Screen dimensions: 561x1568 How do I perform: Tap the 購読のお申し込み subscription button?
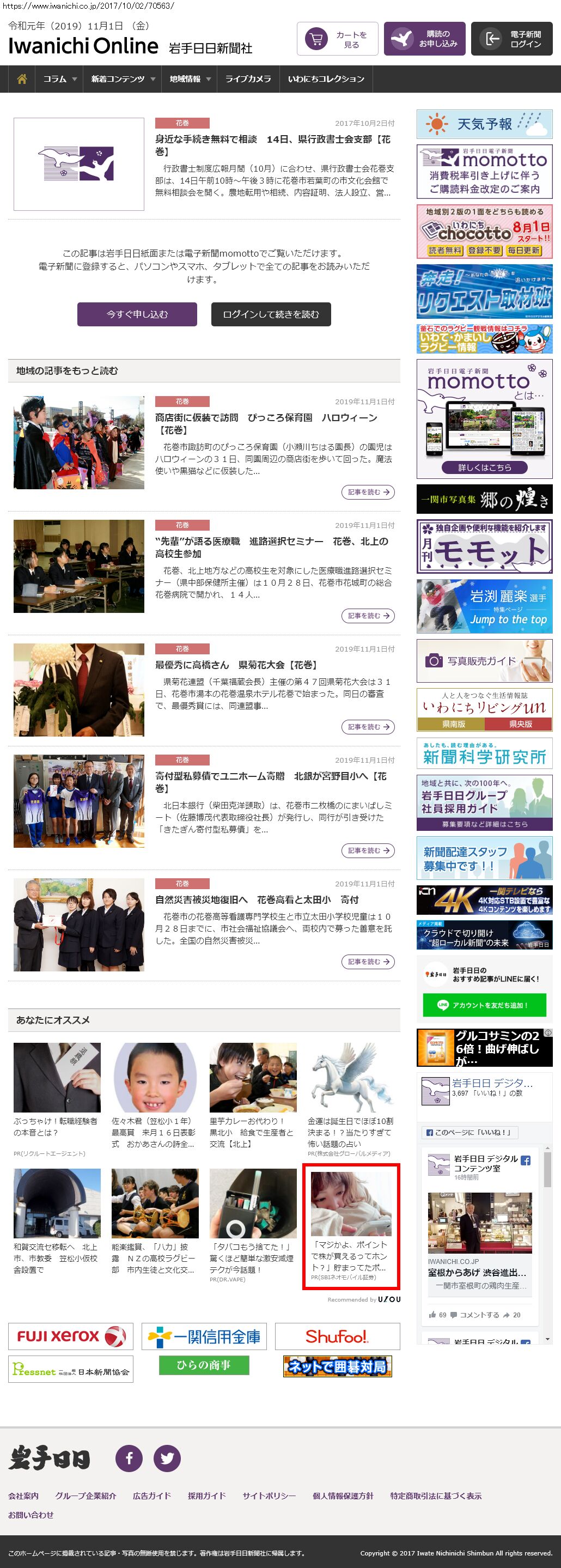[x=425, y=39]
